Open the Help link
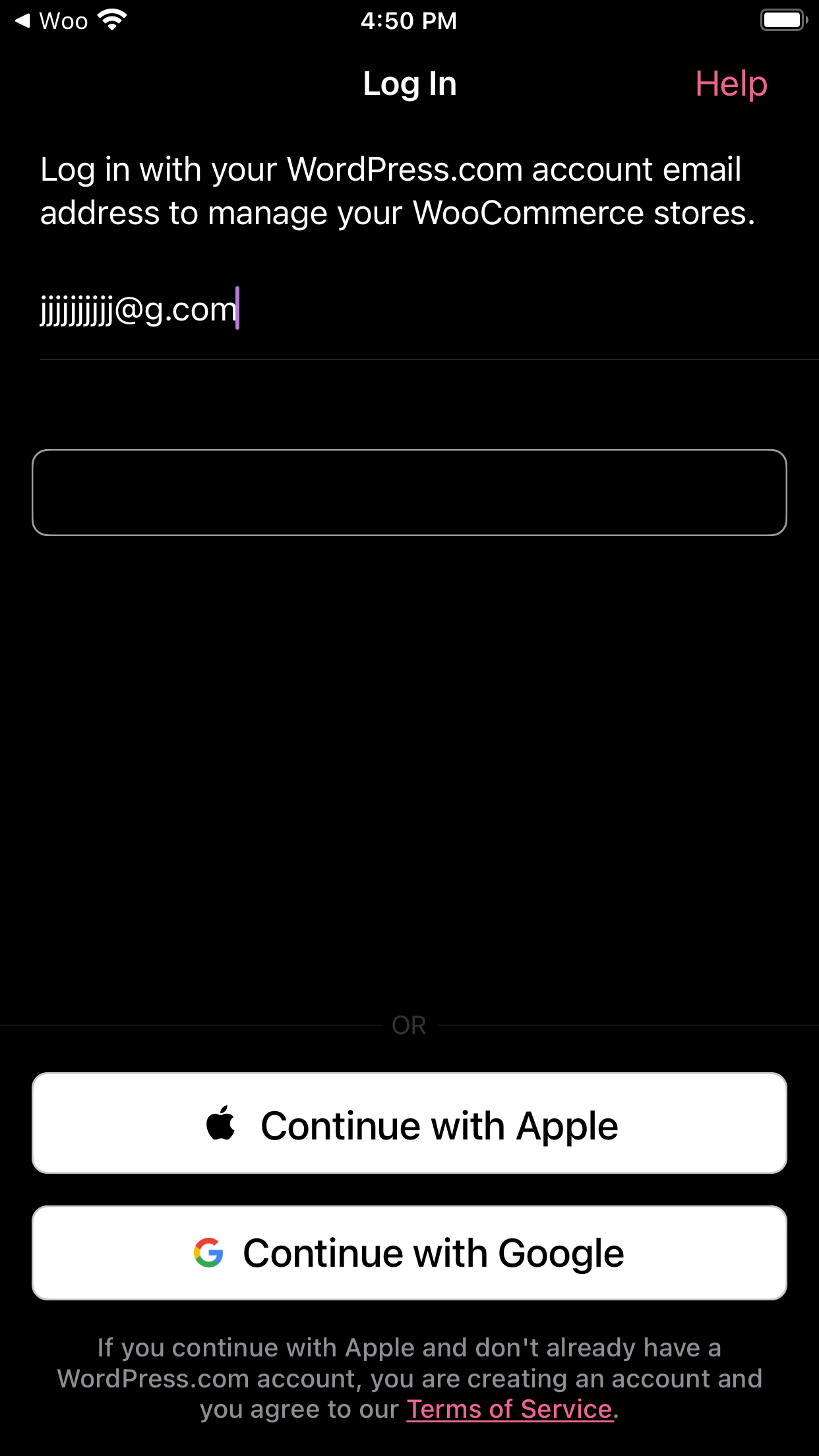The height and width of the screenshot is (1456, 819). coord(731,84)
